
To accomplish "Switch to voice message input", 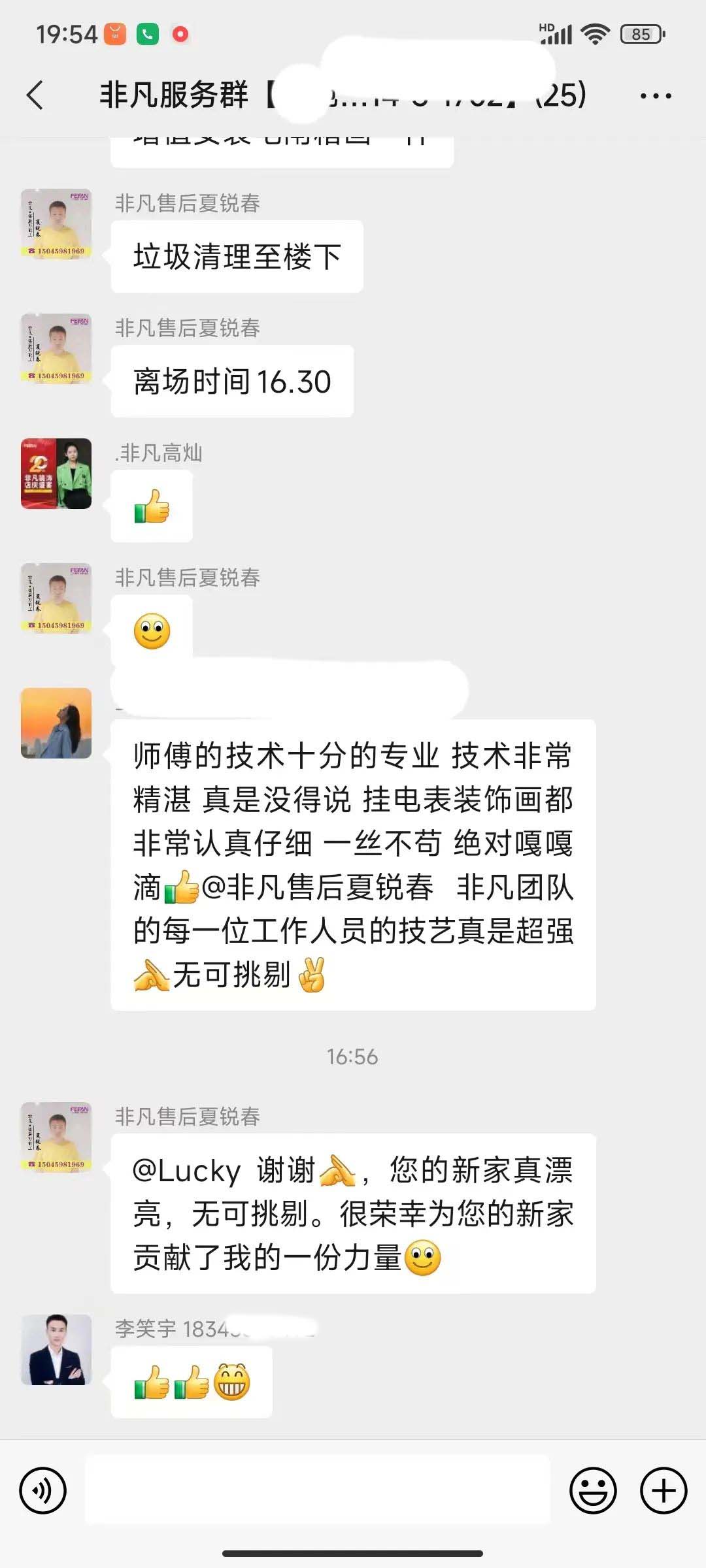I will (43, 1490).
